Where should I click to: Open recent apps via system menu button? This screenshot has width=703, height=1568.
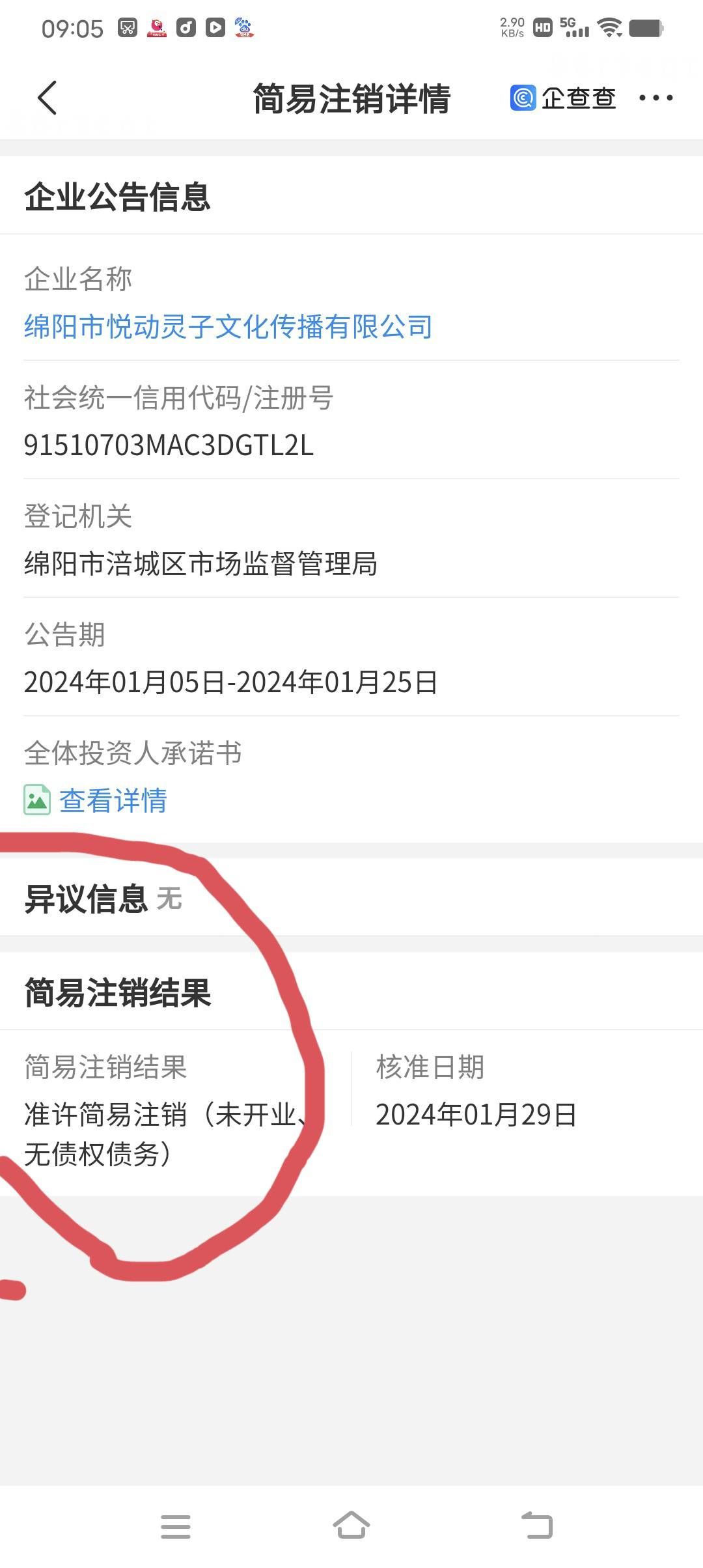[176, 1527]
